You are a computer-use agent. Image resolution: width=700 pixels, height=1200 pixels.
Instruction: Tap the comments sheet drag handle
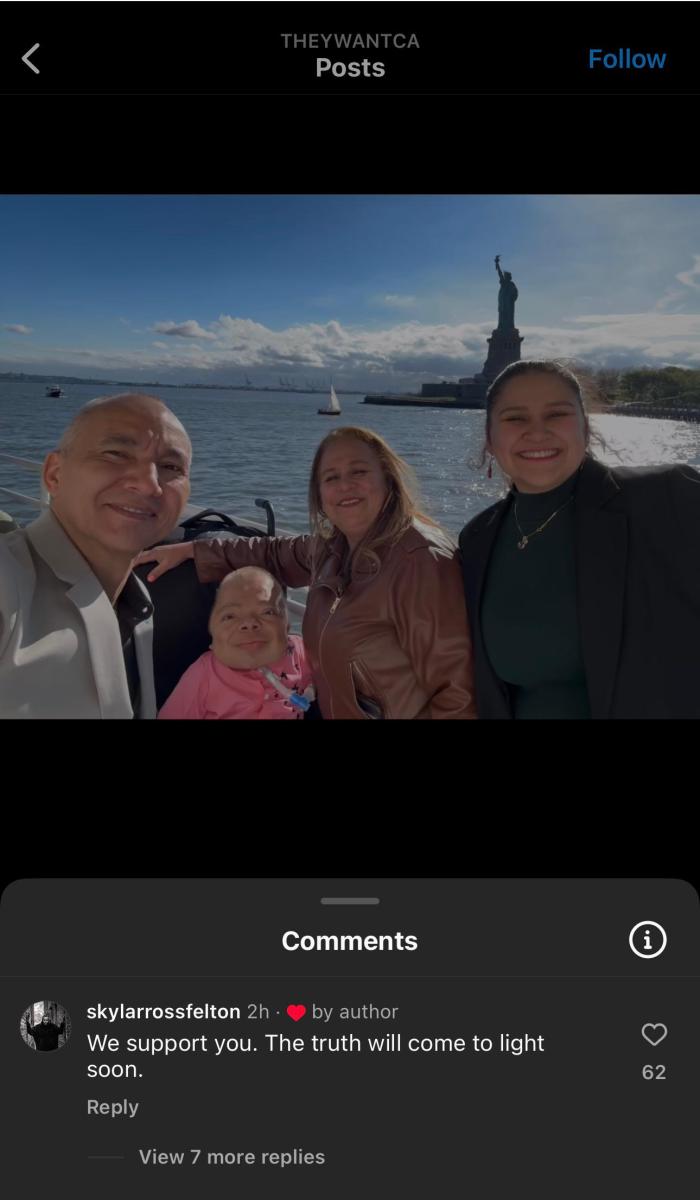tap(350, 901)
